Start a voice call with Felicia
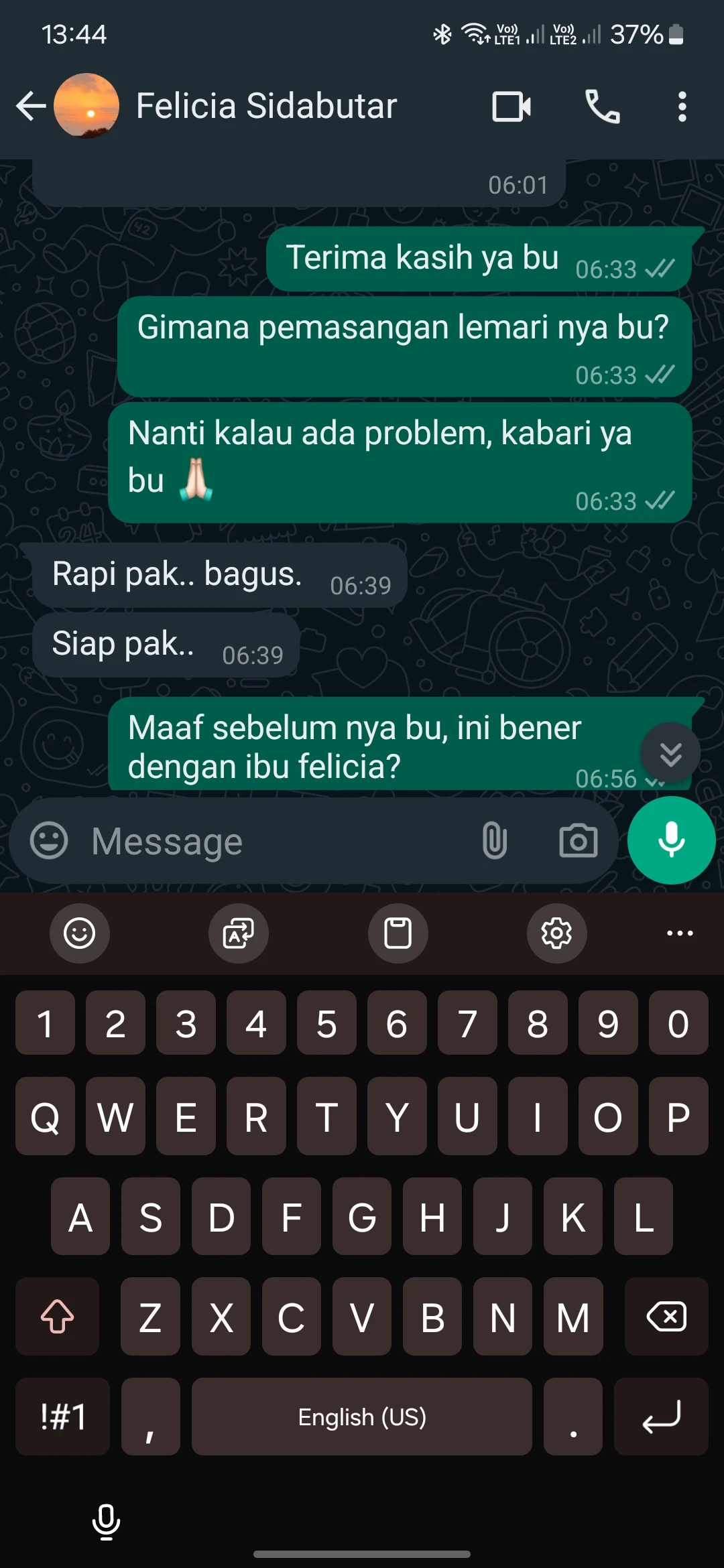724x1568 pixels. 602,106
